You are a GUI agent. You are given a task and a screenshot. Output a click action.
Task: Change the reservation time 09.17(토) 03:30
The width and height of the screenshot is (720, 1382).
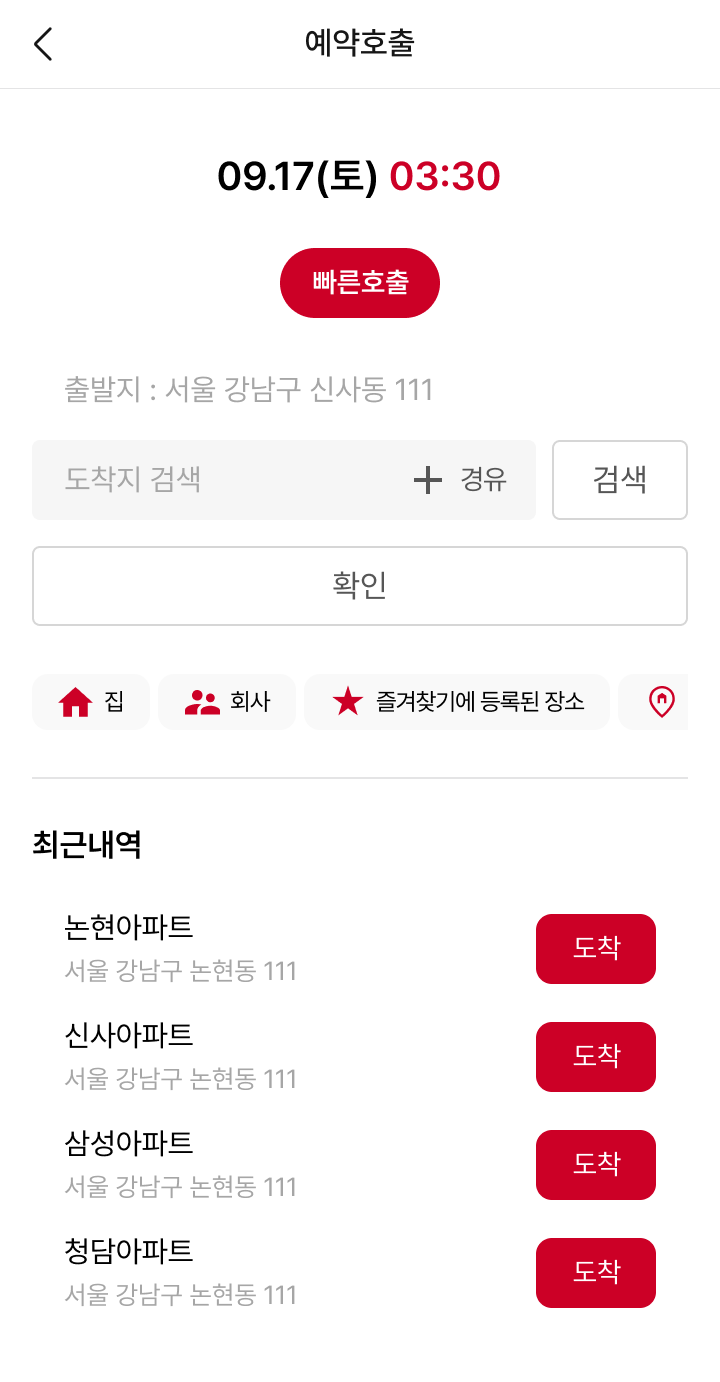tap(359, 177)
